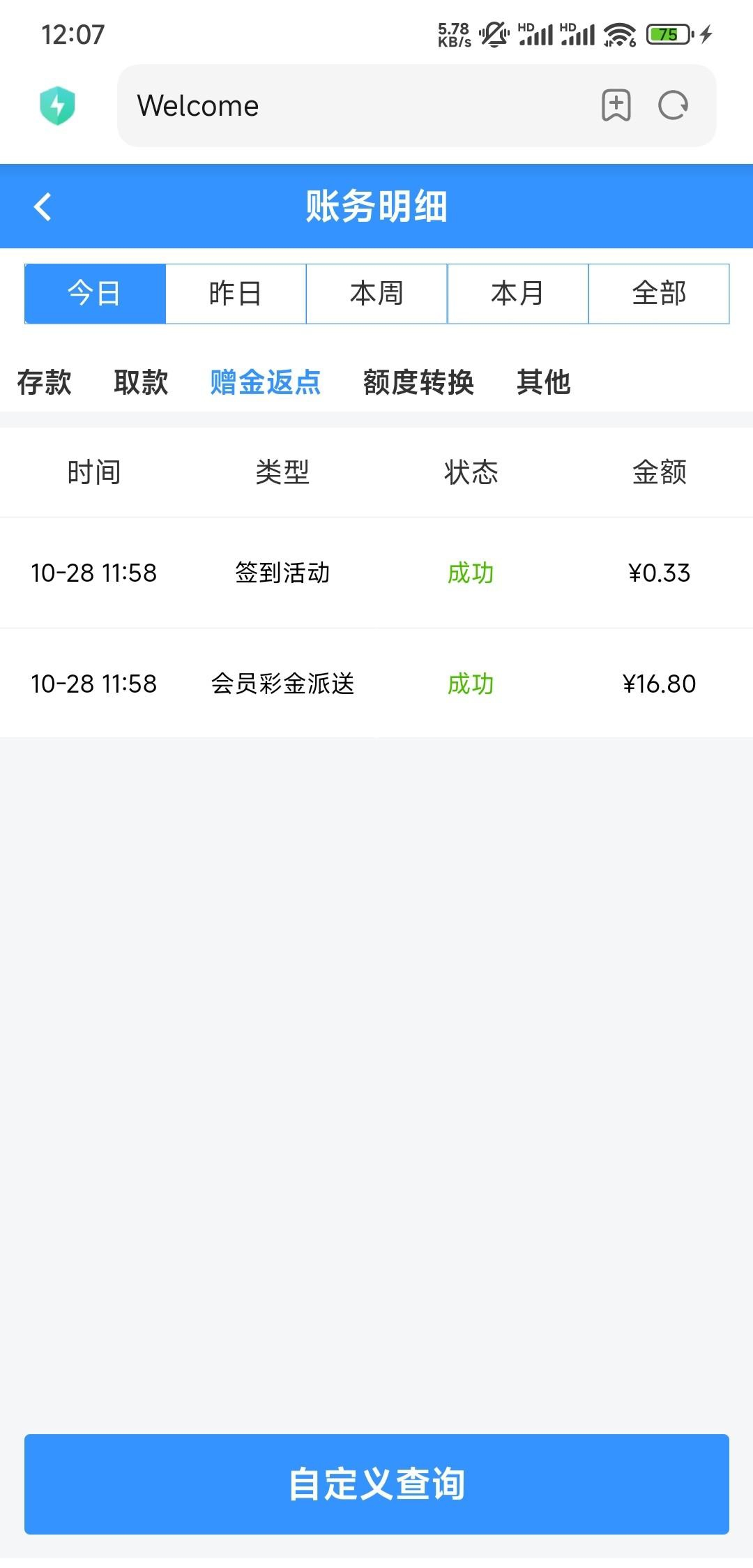
Task: Open the 取款 category
Action: (x=141, y=382)
